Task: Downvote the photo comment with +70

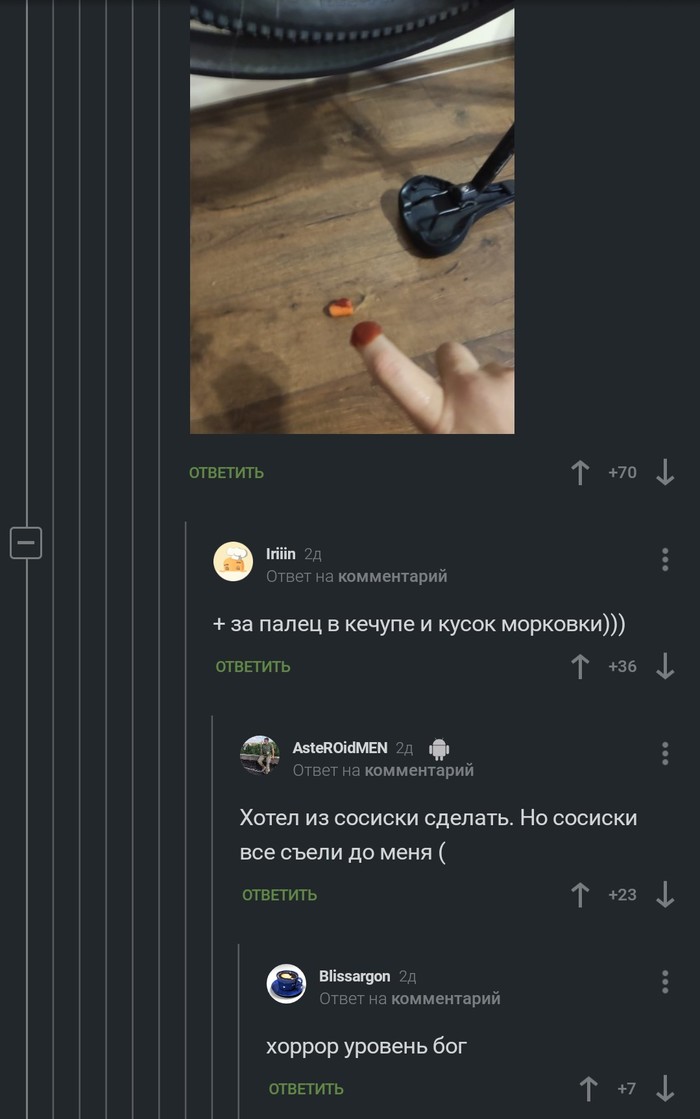Action: pos(665,473)
